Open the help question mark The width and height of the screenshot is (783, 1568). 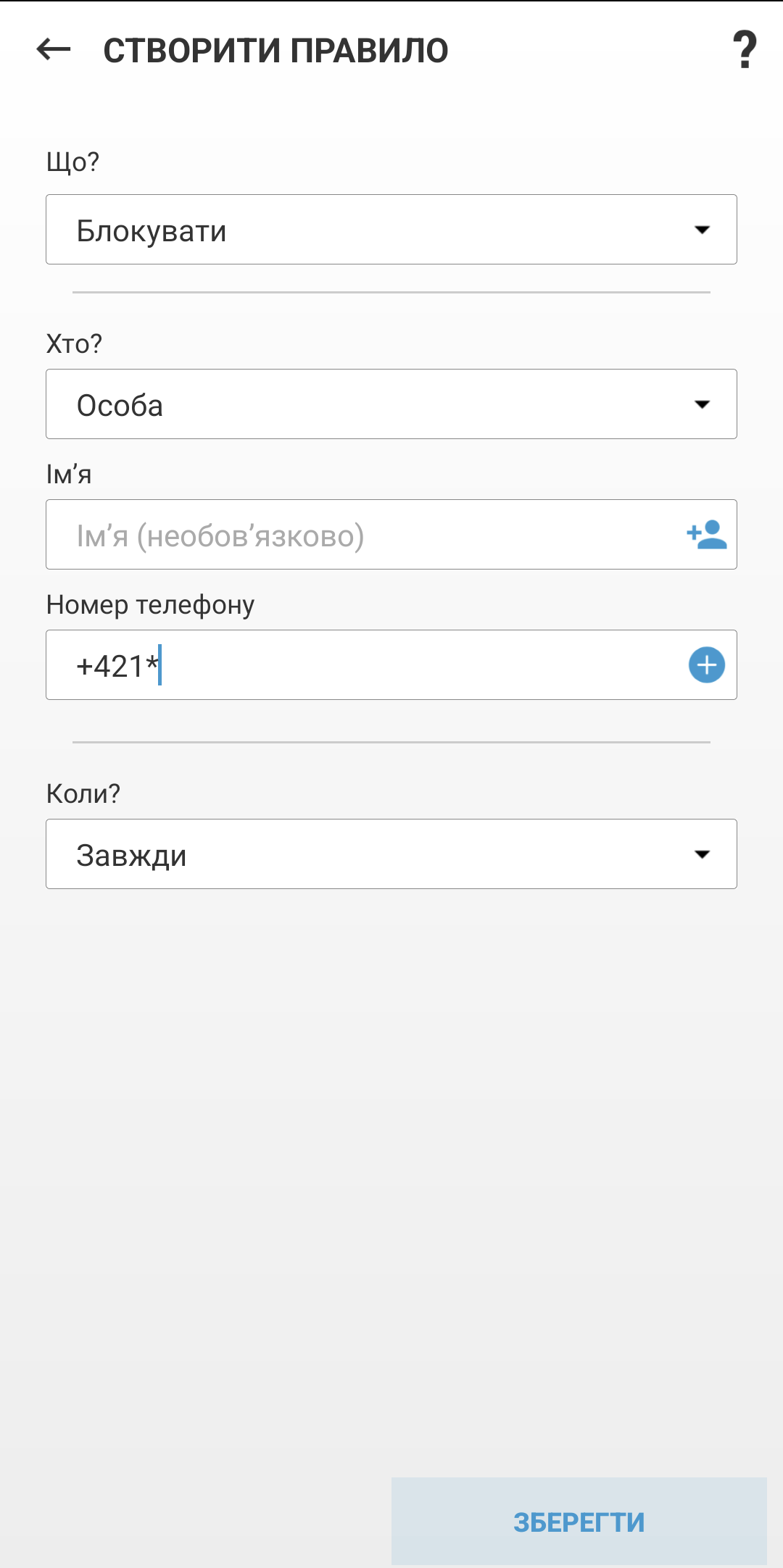(x=744, y=50)
